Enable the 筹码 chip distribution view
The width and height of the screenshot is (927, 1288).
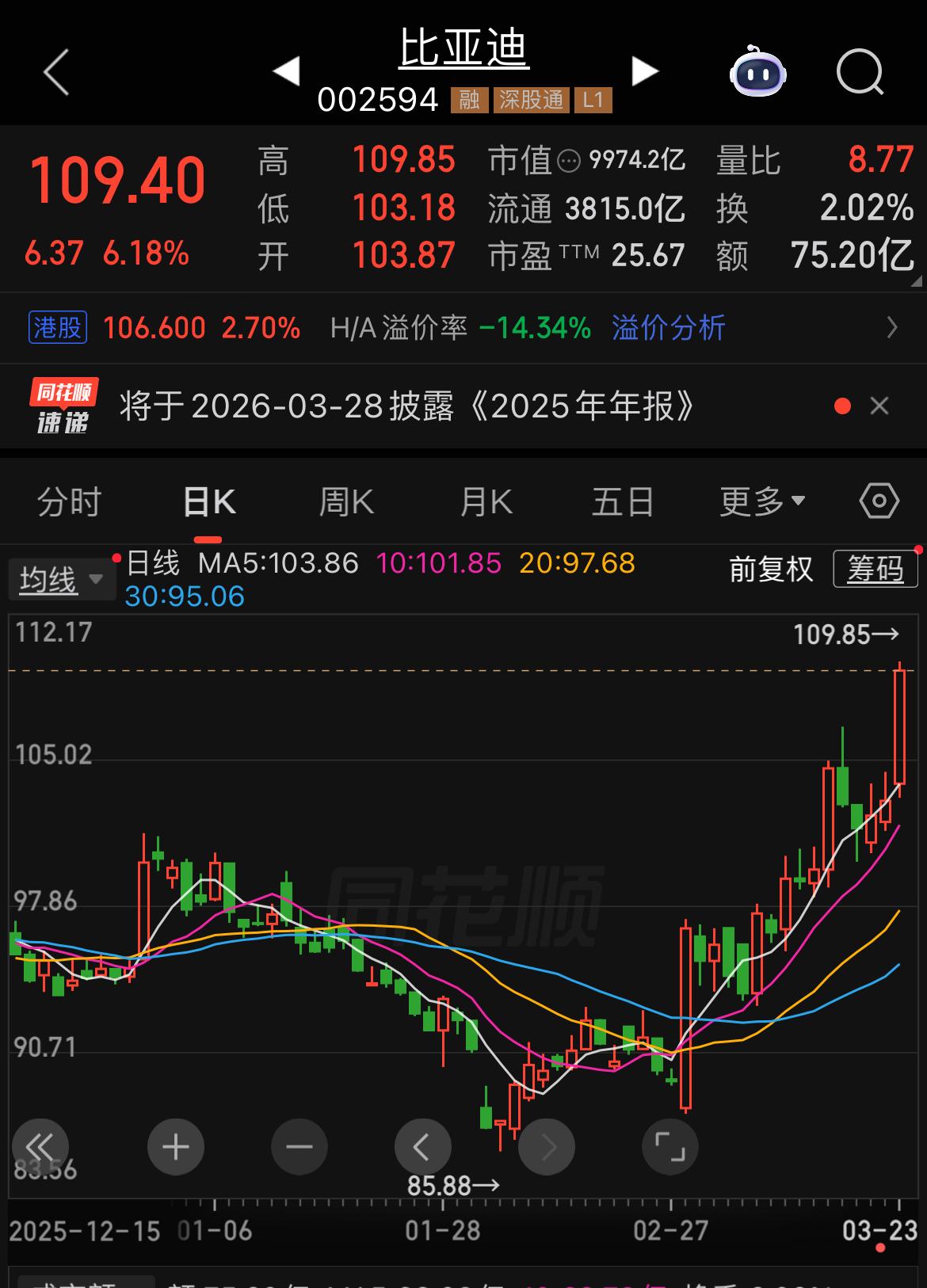(874, 569)
